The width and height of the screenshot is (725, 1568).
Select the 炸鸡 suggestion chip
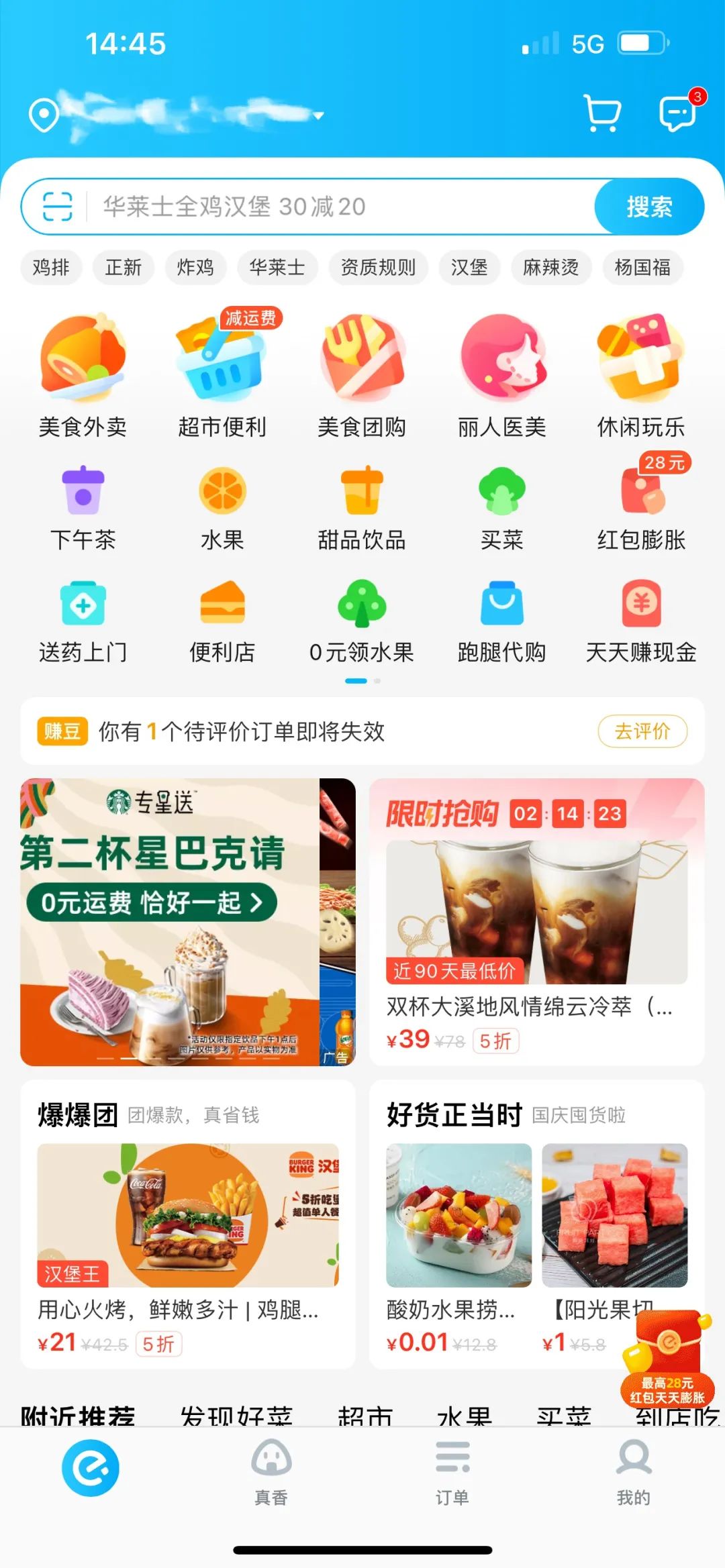click(195, 267)
